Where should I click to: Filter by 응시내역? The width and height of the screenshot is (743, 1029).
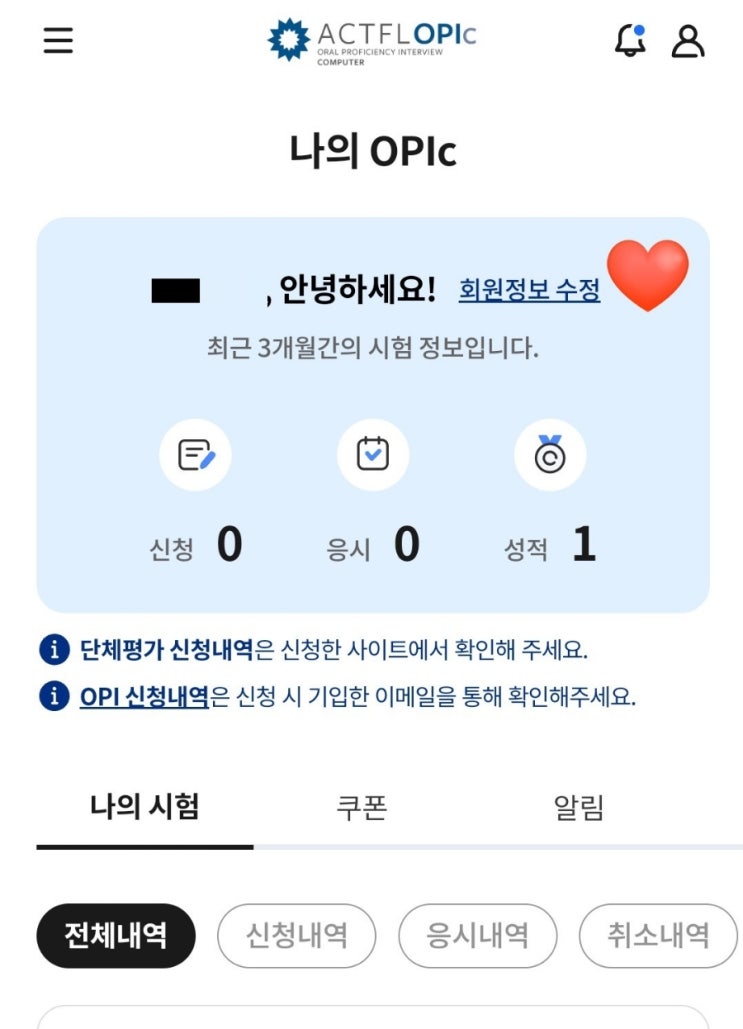pos(478,936)
